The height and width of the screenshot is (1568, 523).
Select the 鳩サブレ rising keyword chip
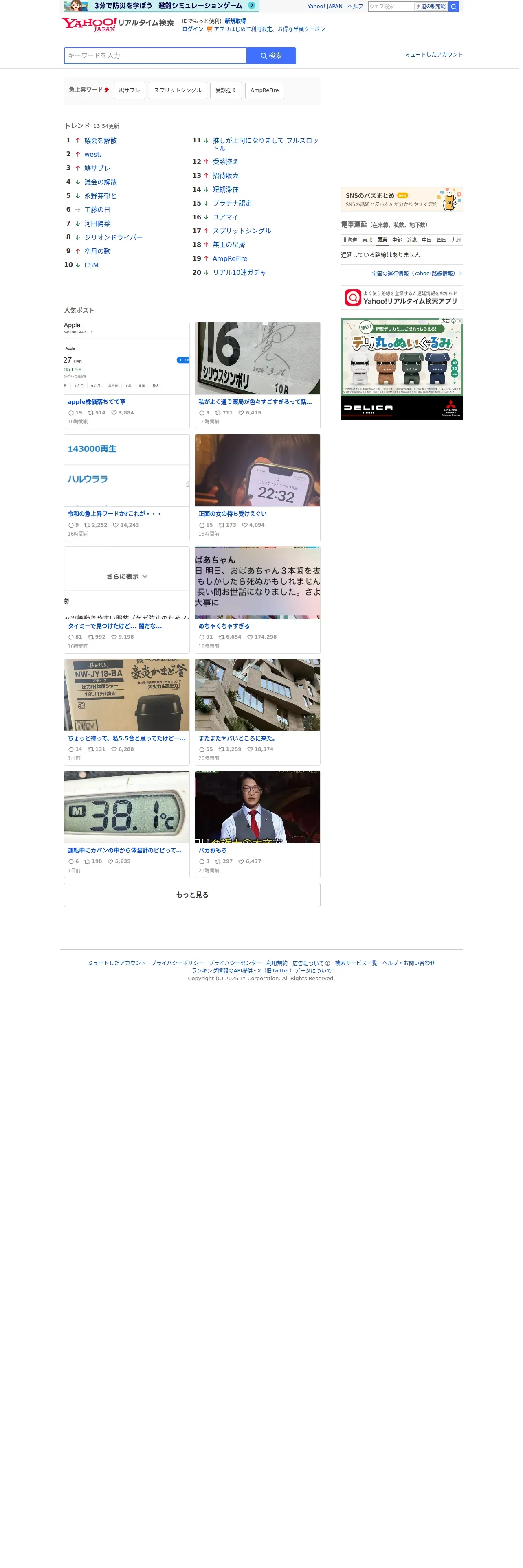pos(130,91)
